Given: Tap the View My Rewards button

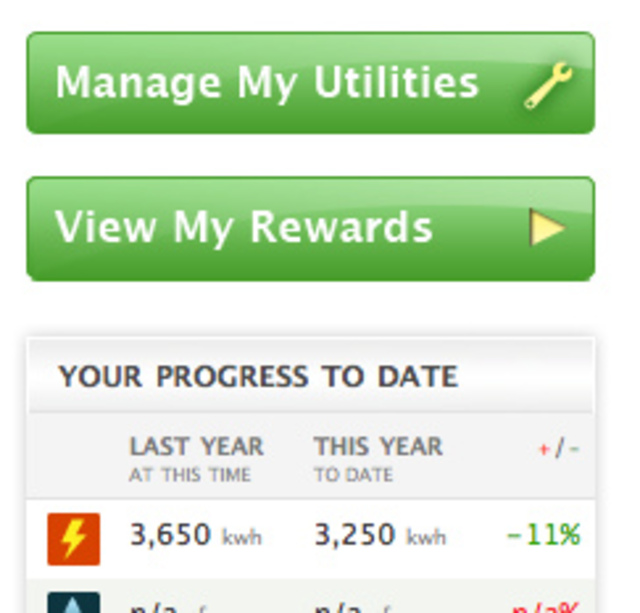Looking at the screenshot, I should tap(310, 228).
